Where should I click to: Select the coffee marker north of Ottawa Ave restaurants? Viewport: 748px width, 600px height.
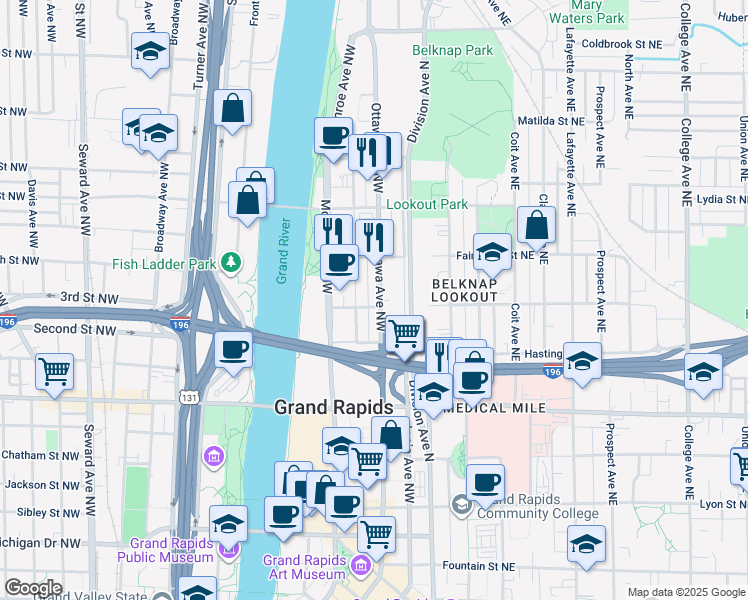pos(334,136)
